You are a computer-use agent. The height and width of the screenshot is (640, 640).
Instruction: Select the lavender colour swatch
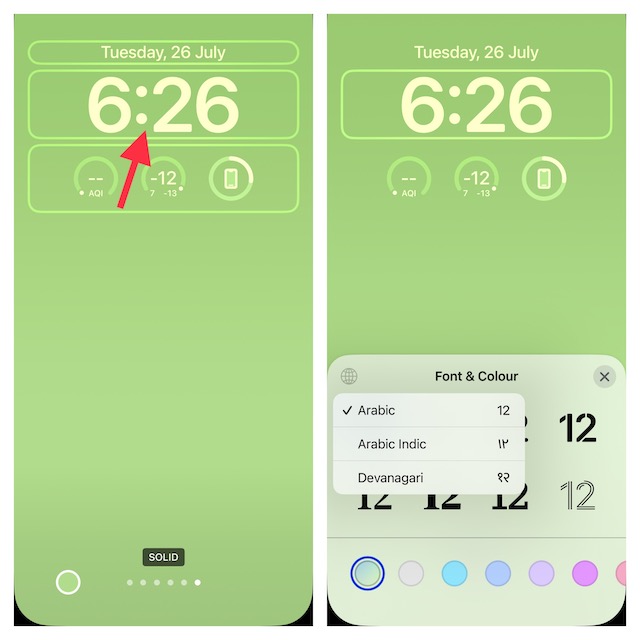[541, 573]
